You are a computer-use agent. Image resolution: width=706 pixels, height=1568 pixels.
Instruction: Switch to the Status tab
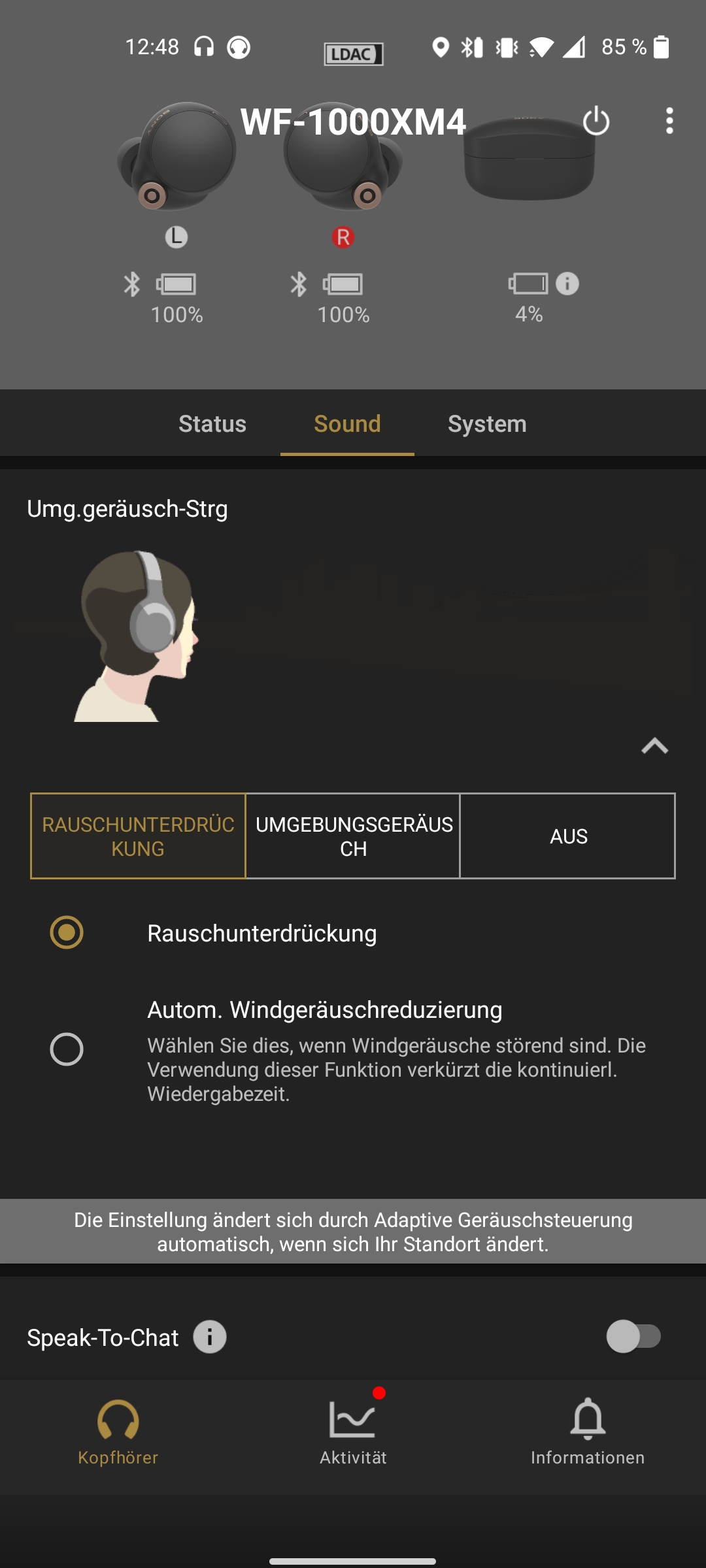[212, 423]
